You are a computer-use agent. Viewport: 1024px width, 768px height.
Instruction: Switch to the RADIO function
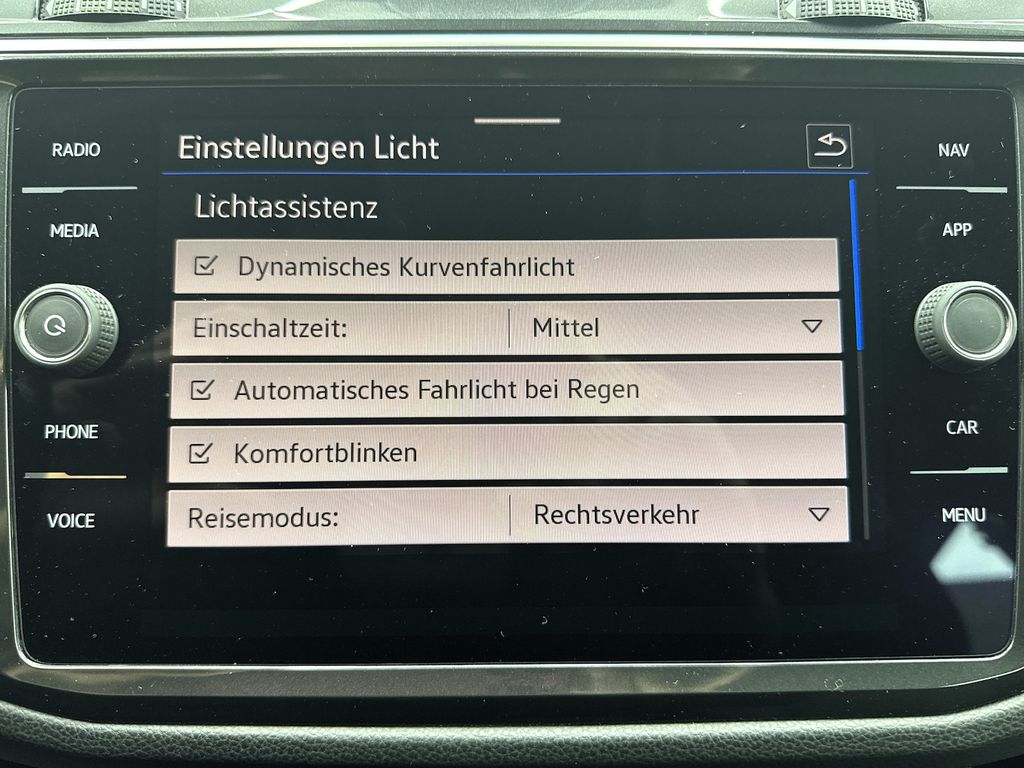[76, 150]
